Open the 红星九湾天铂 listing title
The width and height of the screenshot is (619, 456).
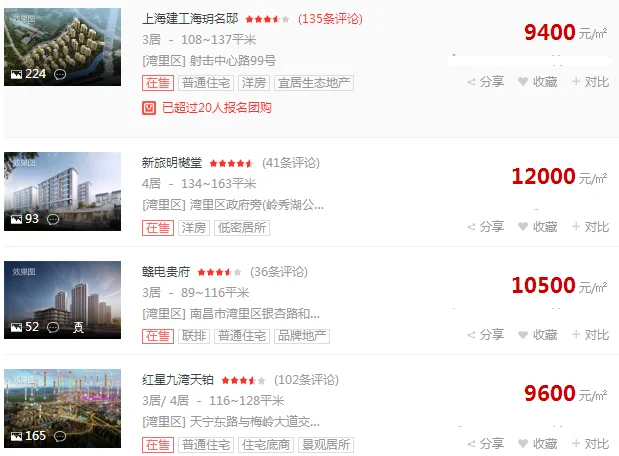(x=178, y=380)
